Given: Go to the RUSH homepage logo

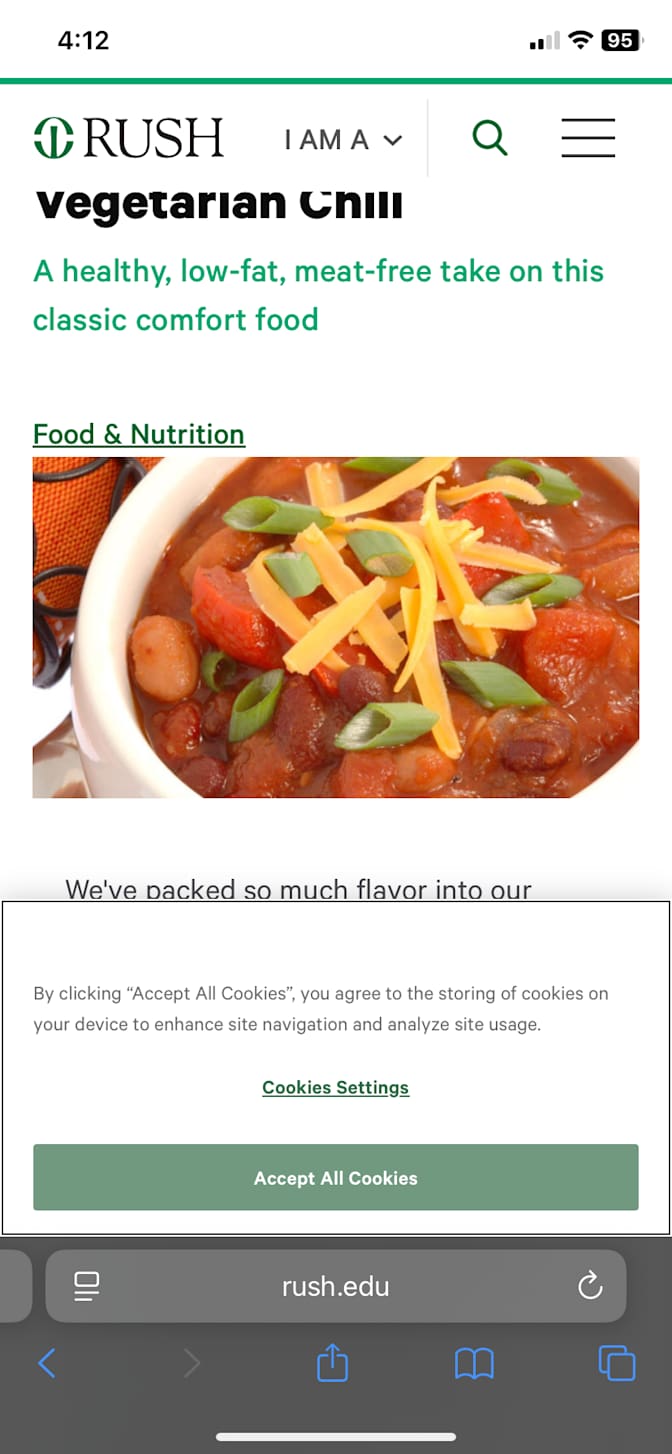Looking at the screenshot, I should pyautogui.click(x=128, y=138).
